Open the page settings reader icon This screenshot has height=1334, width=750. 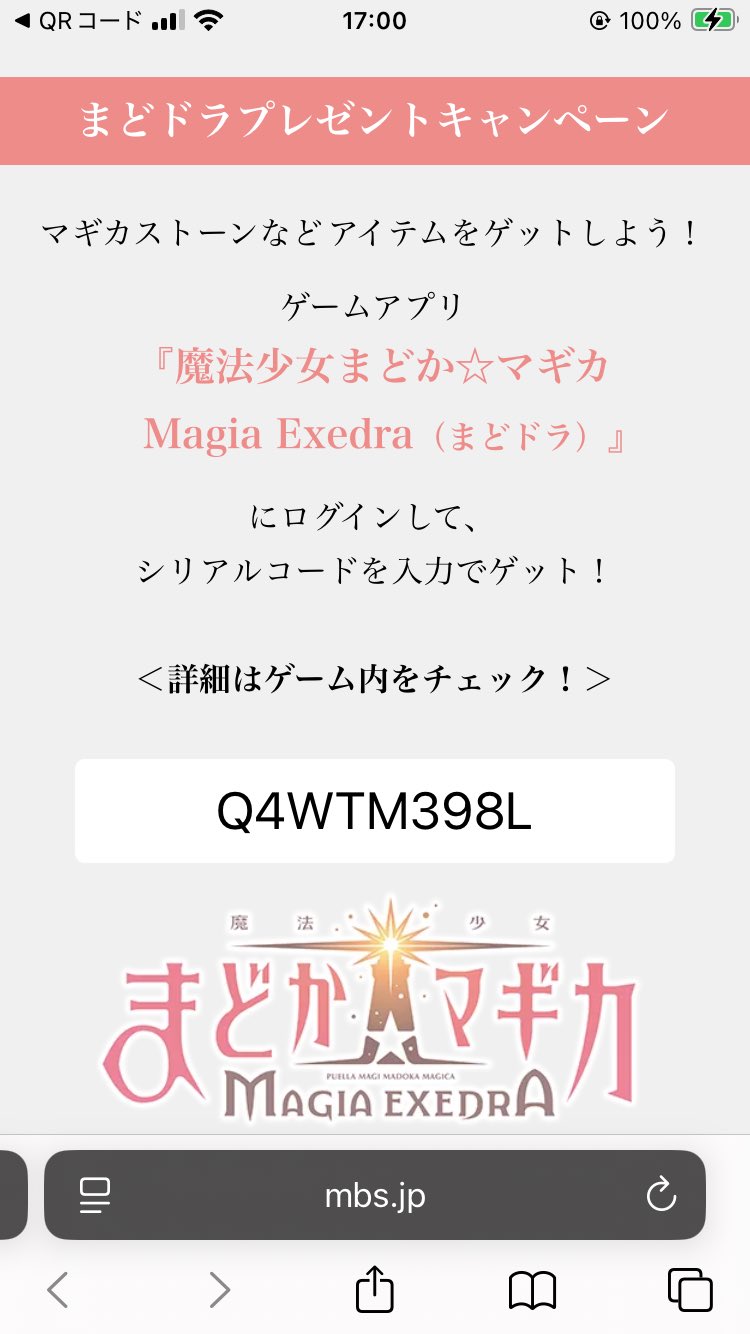95,1195
